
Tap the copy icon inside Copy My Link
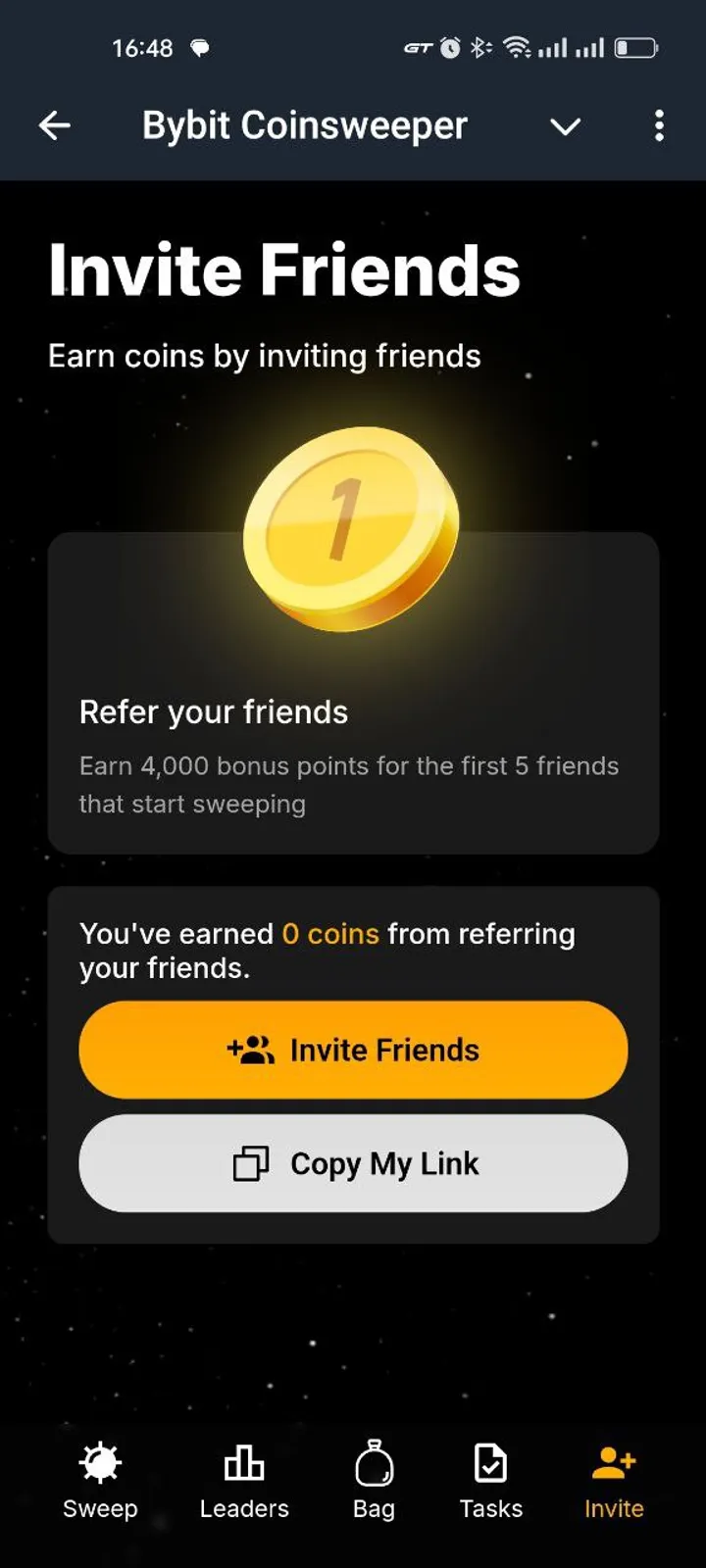[x=252, y=1164]
